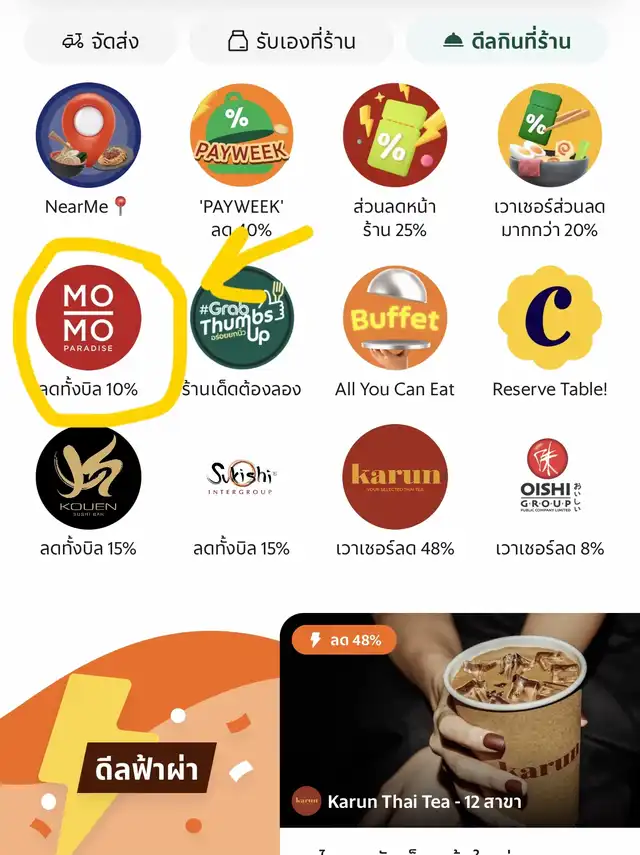The image size is (640, 855).
Task: Open the NearMe category
Action: pyautogui.click(x=88, y=135)
